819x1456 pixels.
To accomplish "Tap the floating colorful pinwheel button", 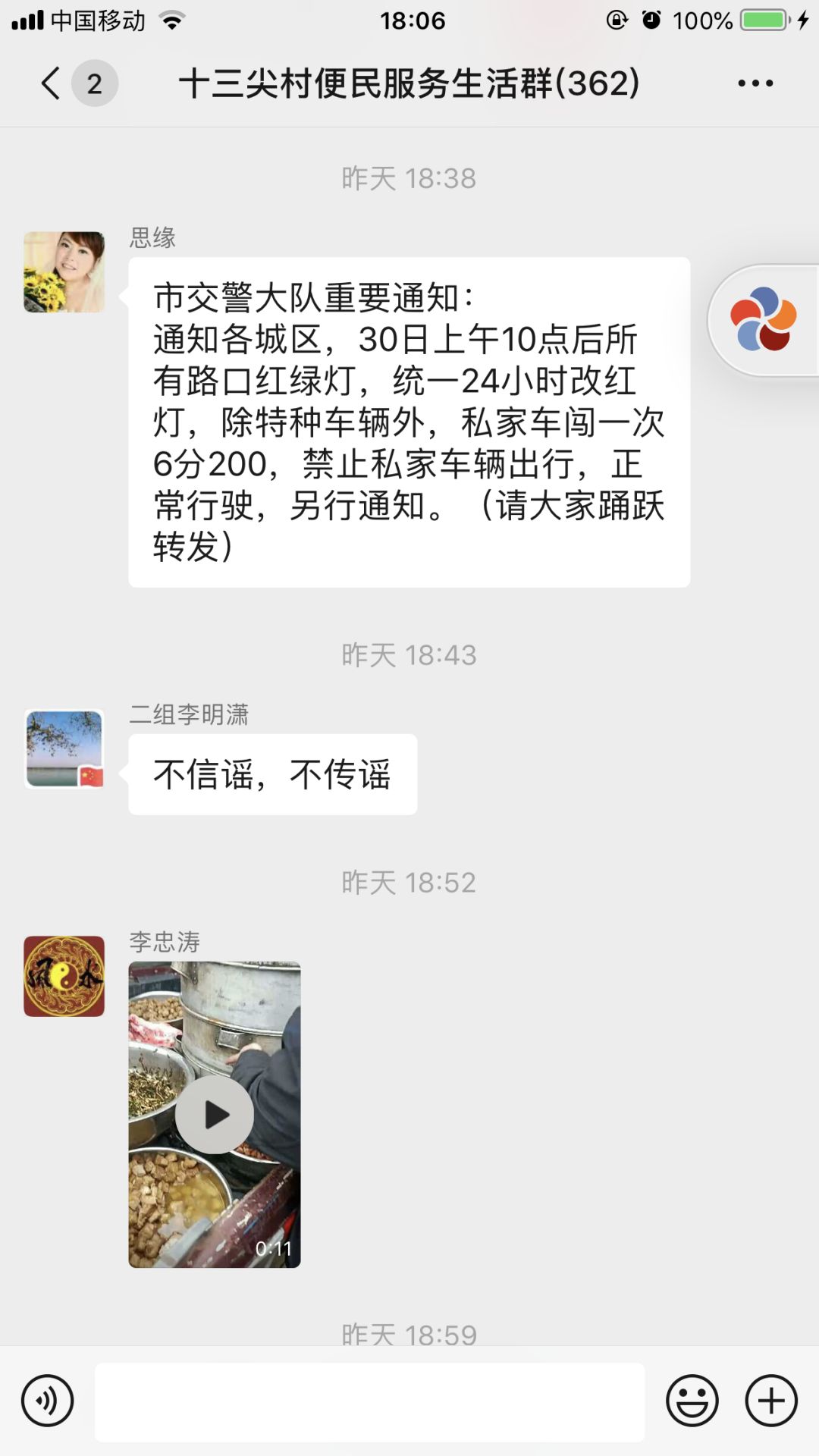I will click(764, 320).
